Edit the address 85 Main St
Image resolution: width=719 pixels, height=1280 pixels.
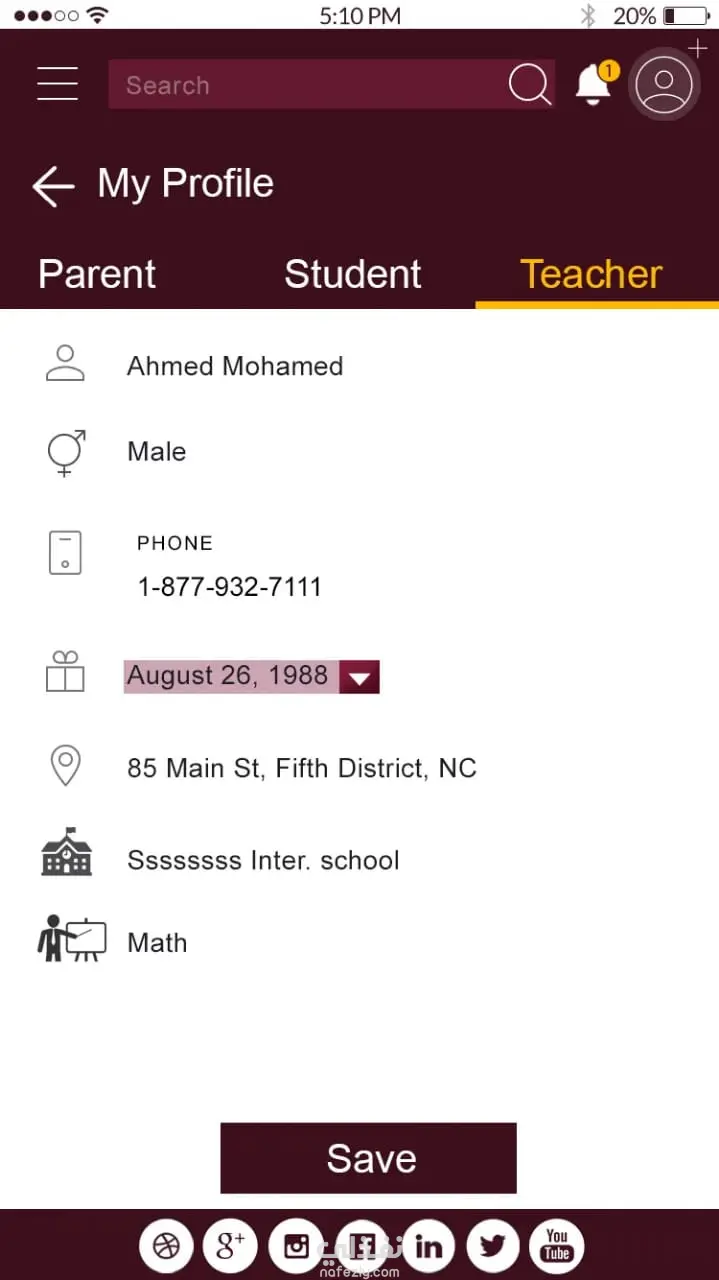point(301,768)
